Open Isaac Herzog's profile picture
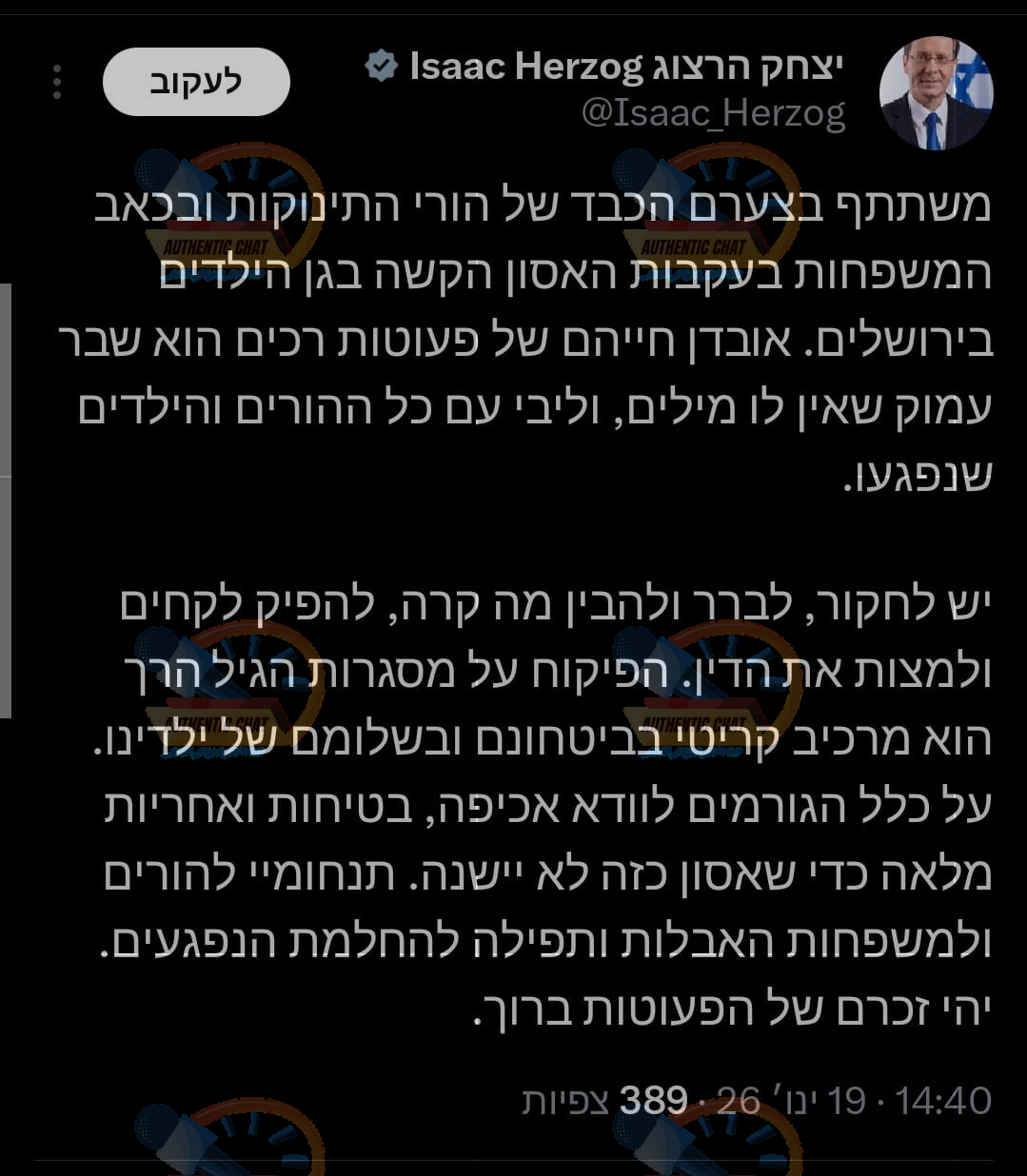 click(x=935, y=93)
